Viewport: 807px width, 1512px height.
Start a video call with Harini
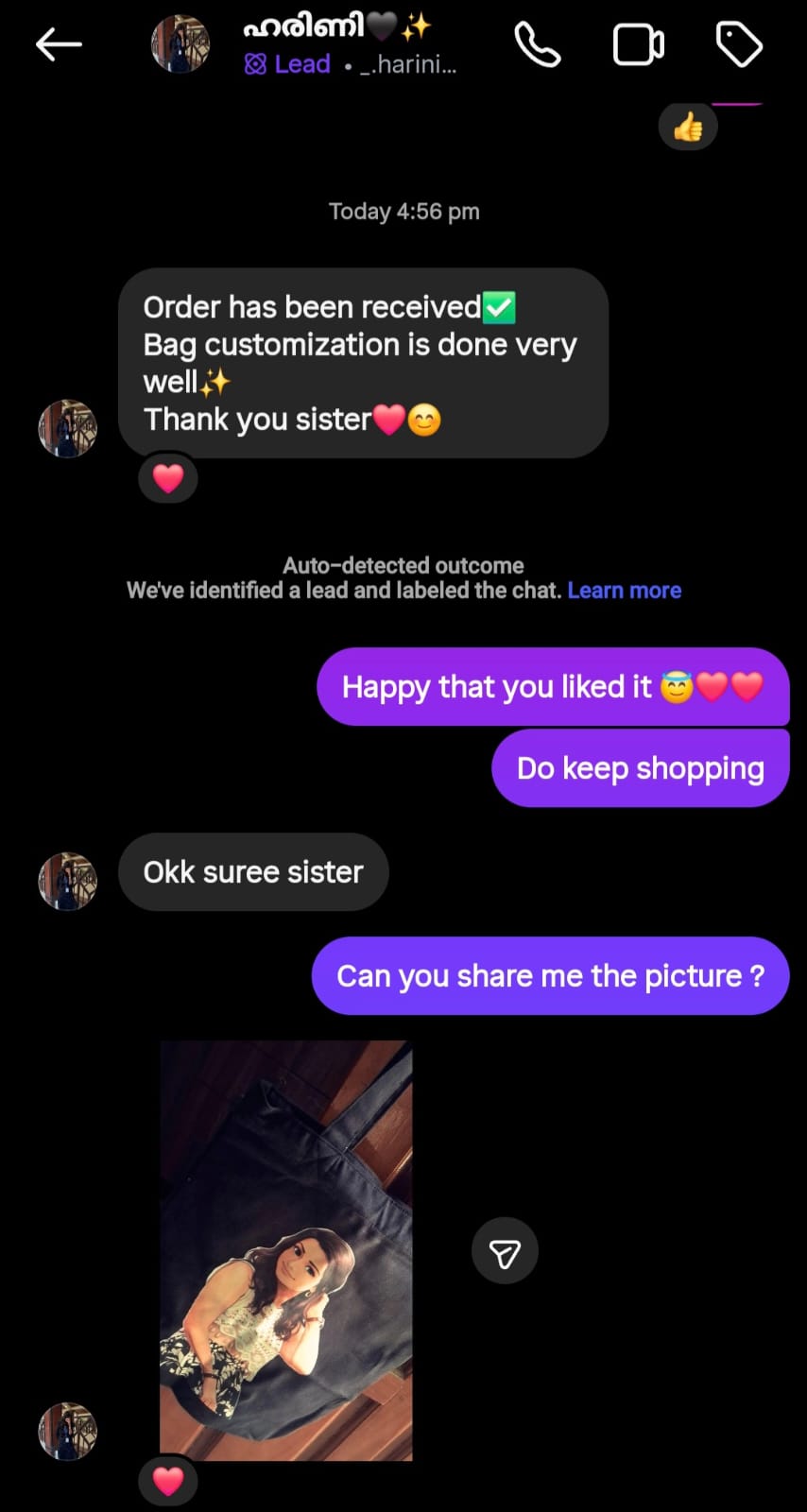[638, 44]
